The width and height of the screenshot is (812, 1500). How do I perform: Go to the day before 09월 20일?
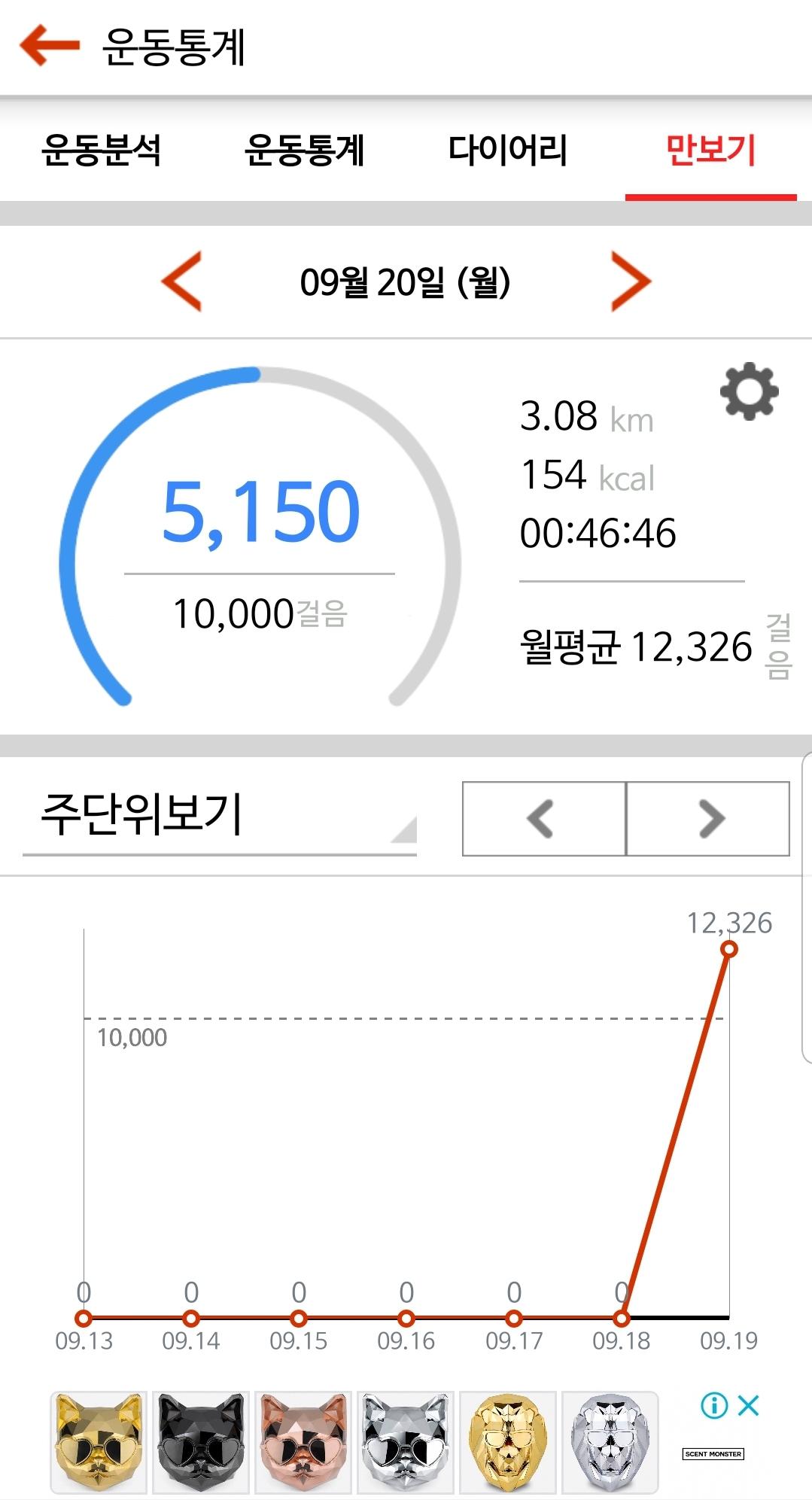coord(182,281)
